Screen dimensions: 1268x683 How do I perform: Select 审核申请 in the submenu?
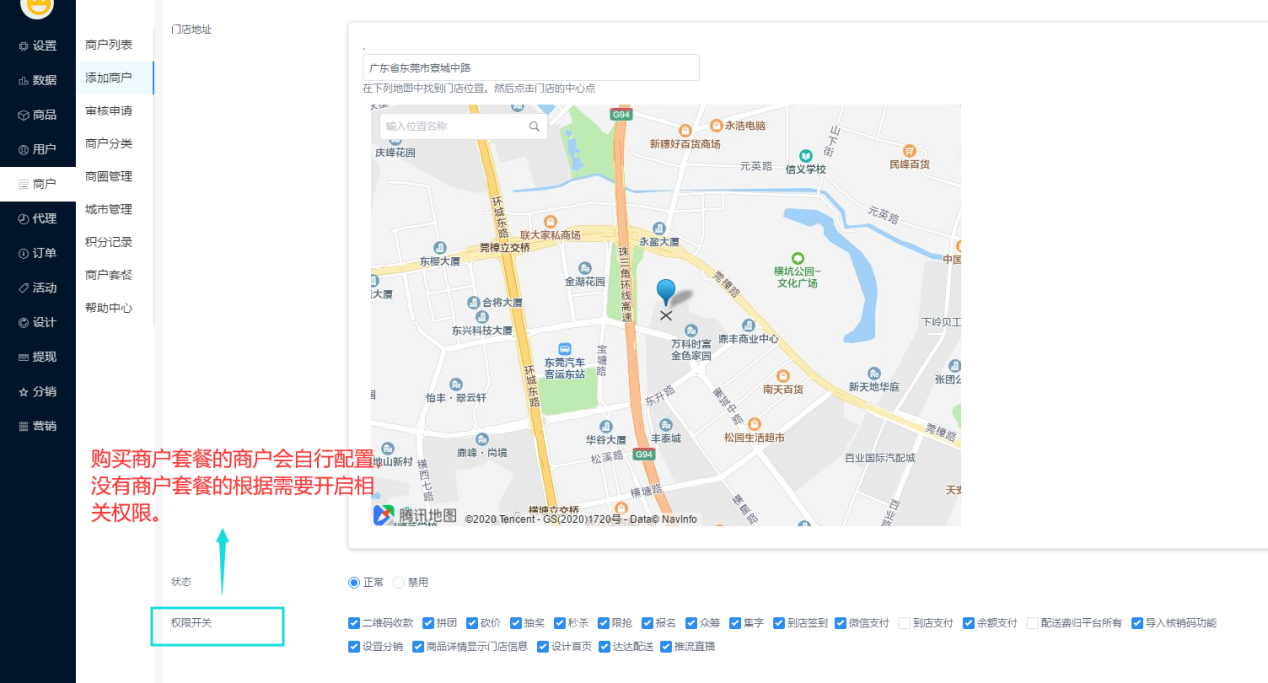click(x=108, y=111)
